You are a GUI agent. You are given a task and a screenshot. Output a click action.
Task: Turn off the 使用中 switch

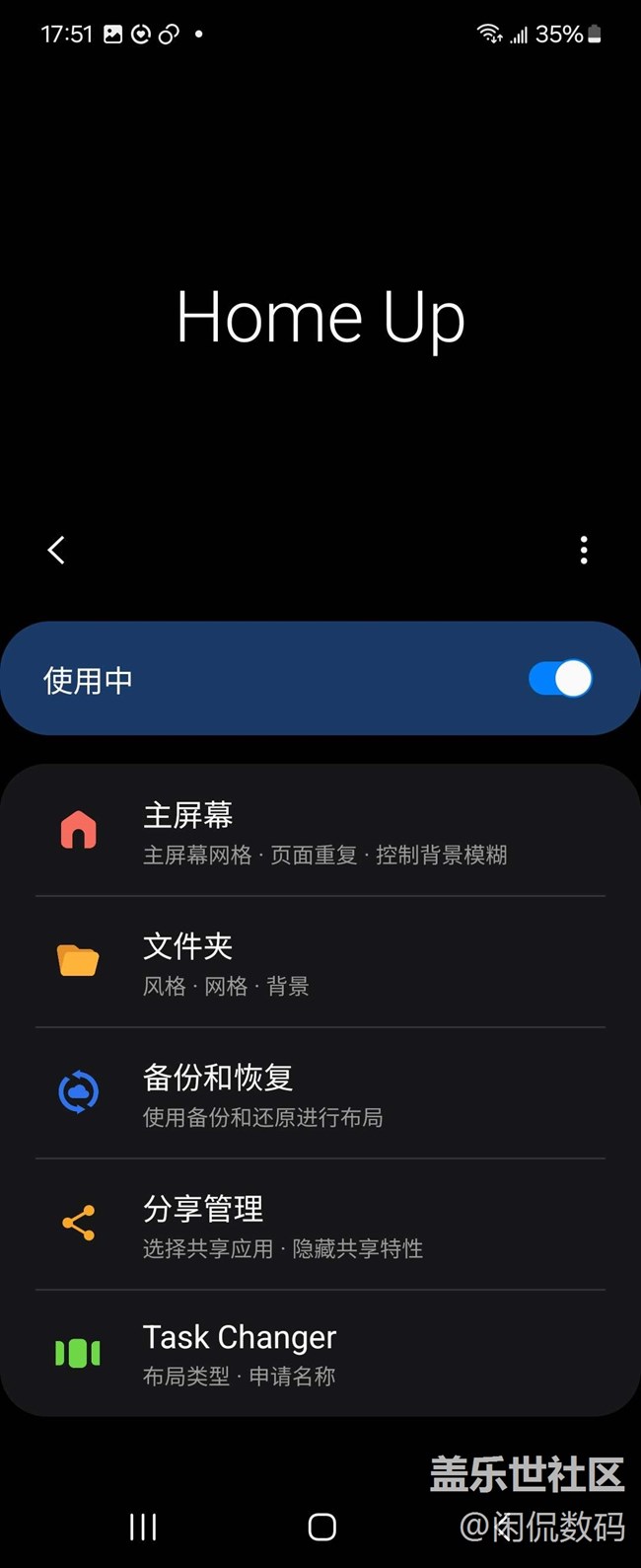tap(560, 679)
